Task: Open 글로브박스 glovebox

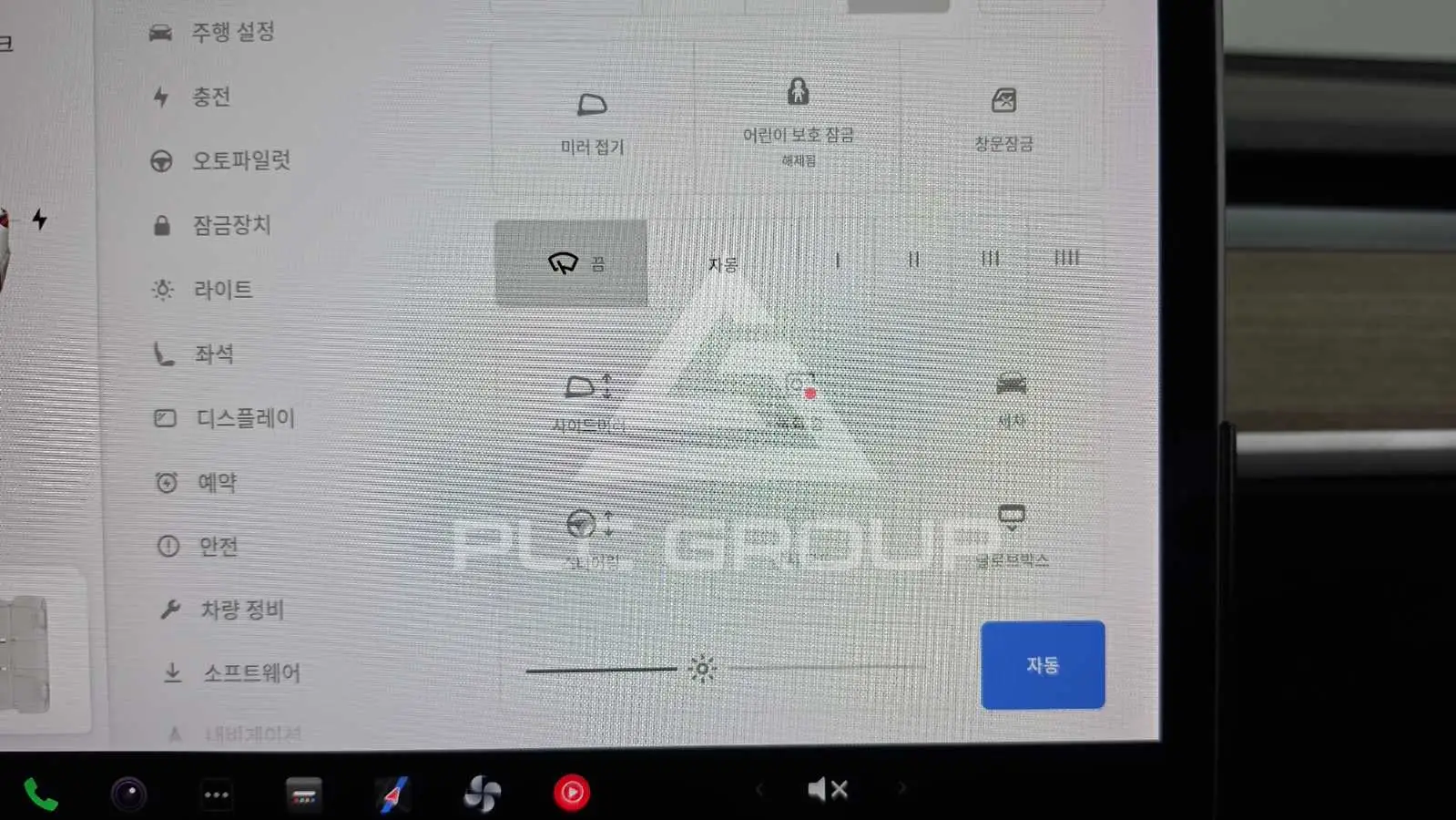Action: (1012, 537)
